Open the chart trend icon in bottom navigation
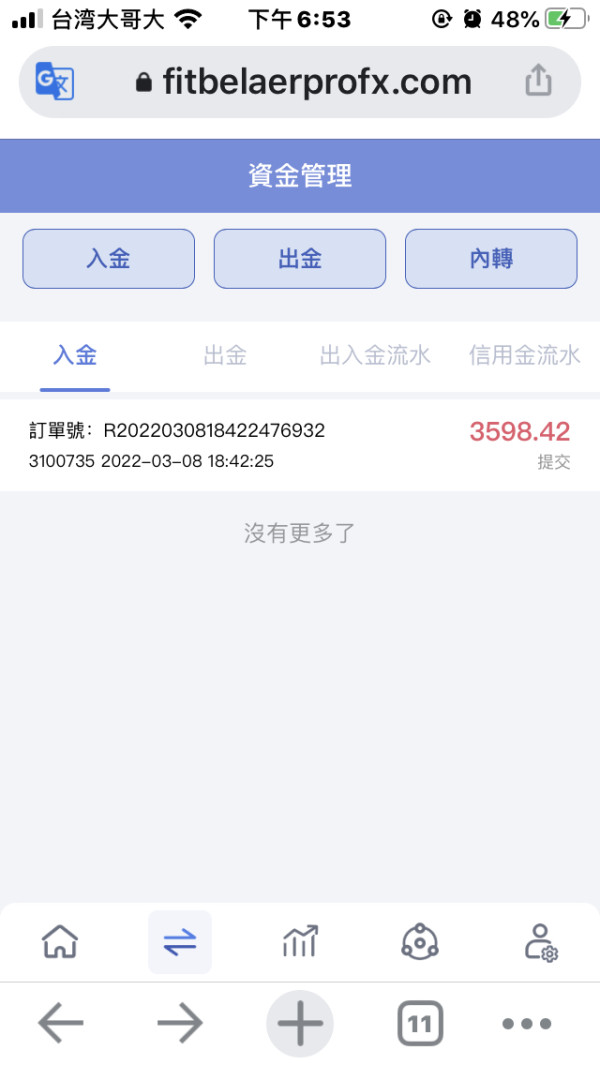 300,942
